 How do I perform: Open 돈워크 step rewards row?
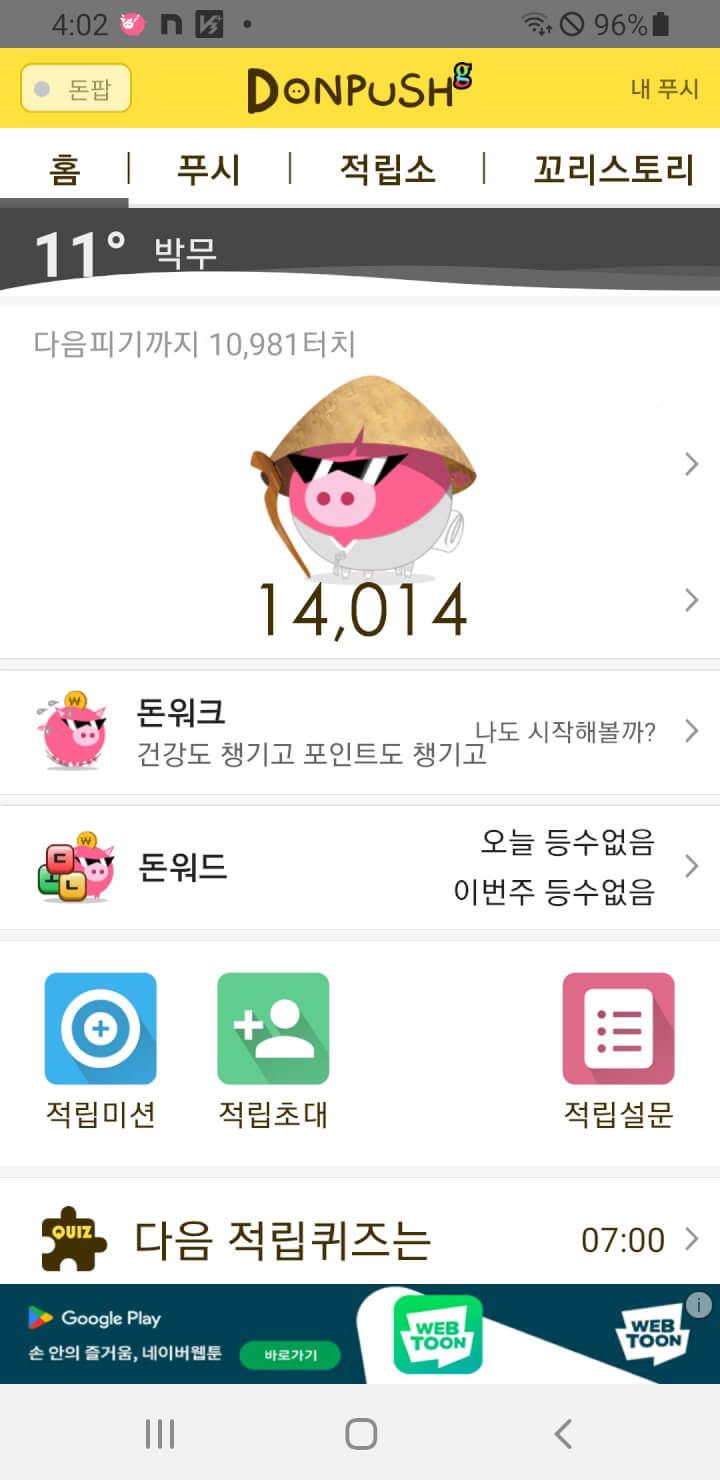click(x=360, y=732)
